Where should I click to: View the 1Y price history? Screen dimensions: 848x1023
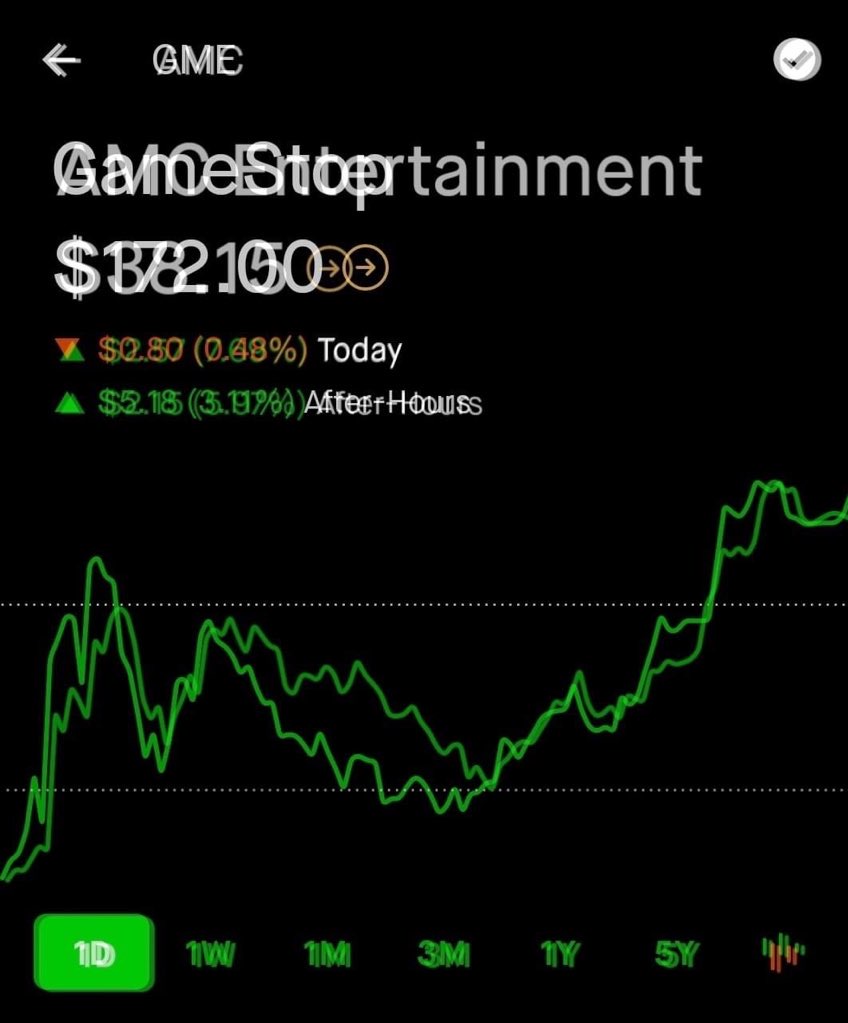[x=560, y=955]
